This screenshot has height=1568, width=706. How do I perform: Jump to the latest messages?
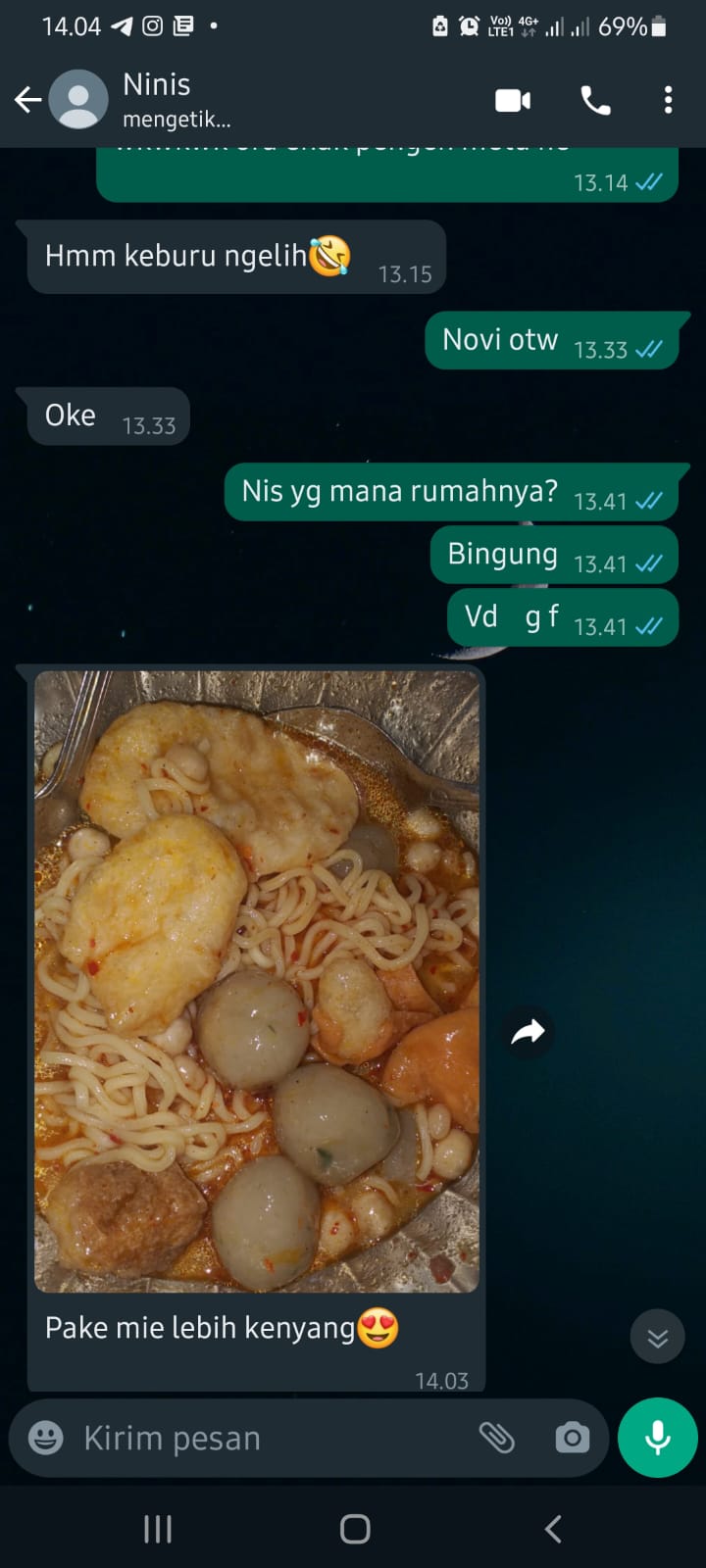pyautogui.click(x=657, y=1338)
